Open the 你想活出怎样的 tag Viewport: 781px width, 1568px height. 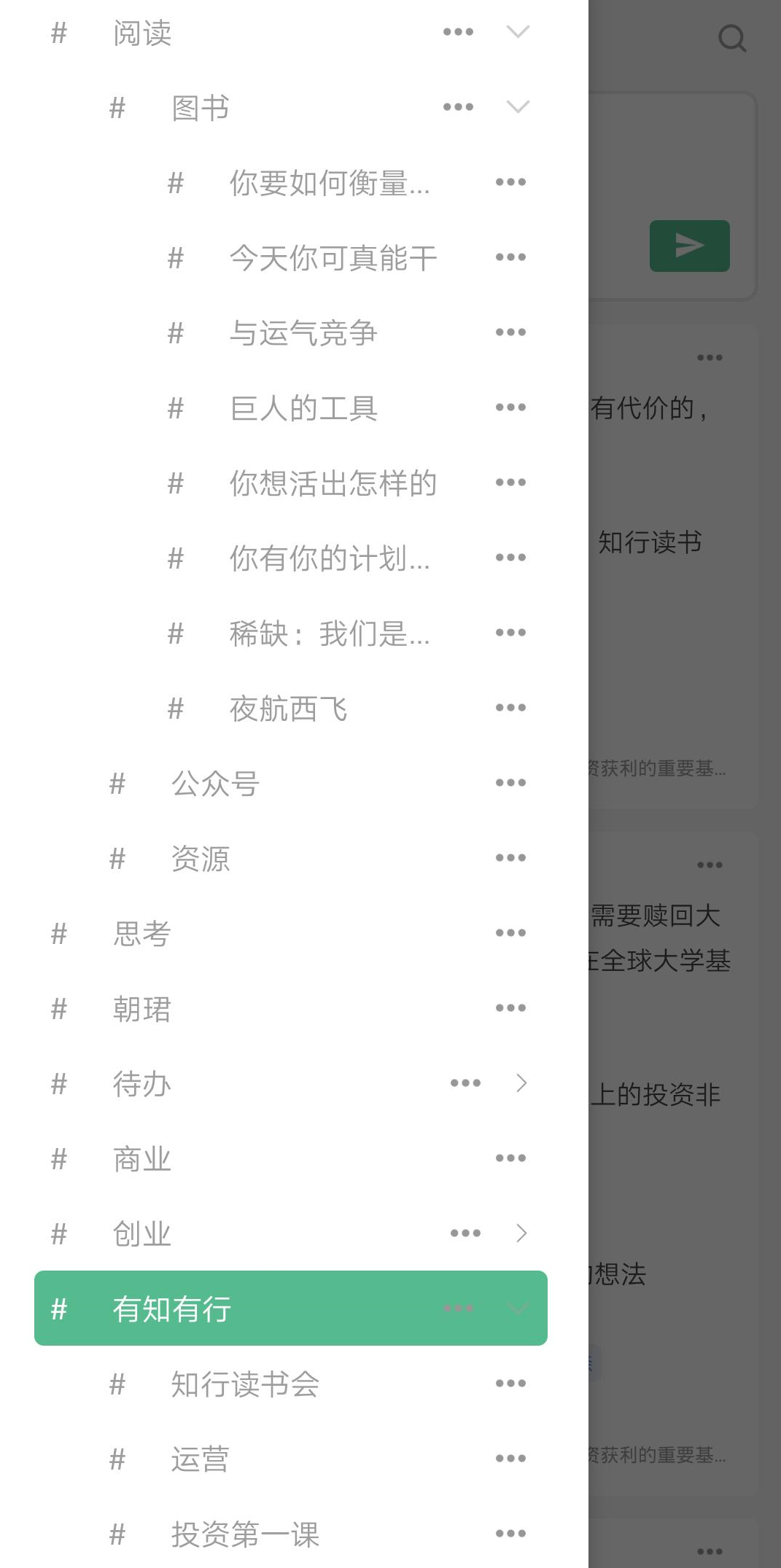coord(333,483)
